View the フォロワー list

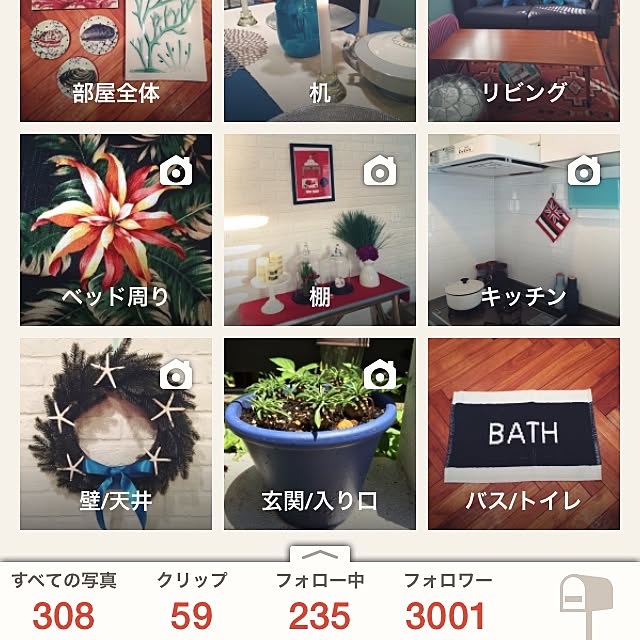click(447, 602)
